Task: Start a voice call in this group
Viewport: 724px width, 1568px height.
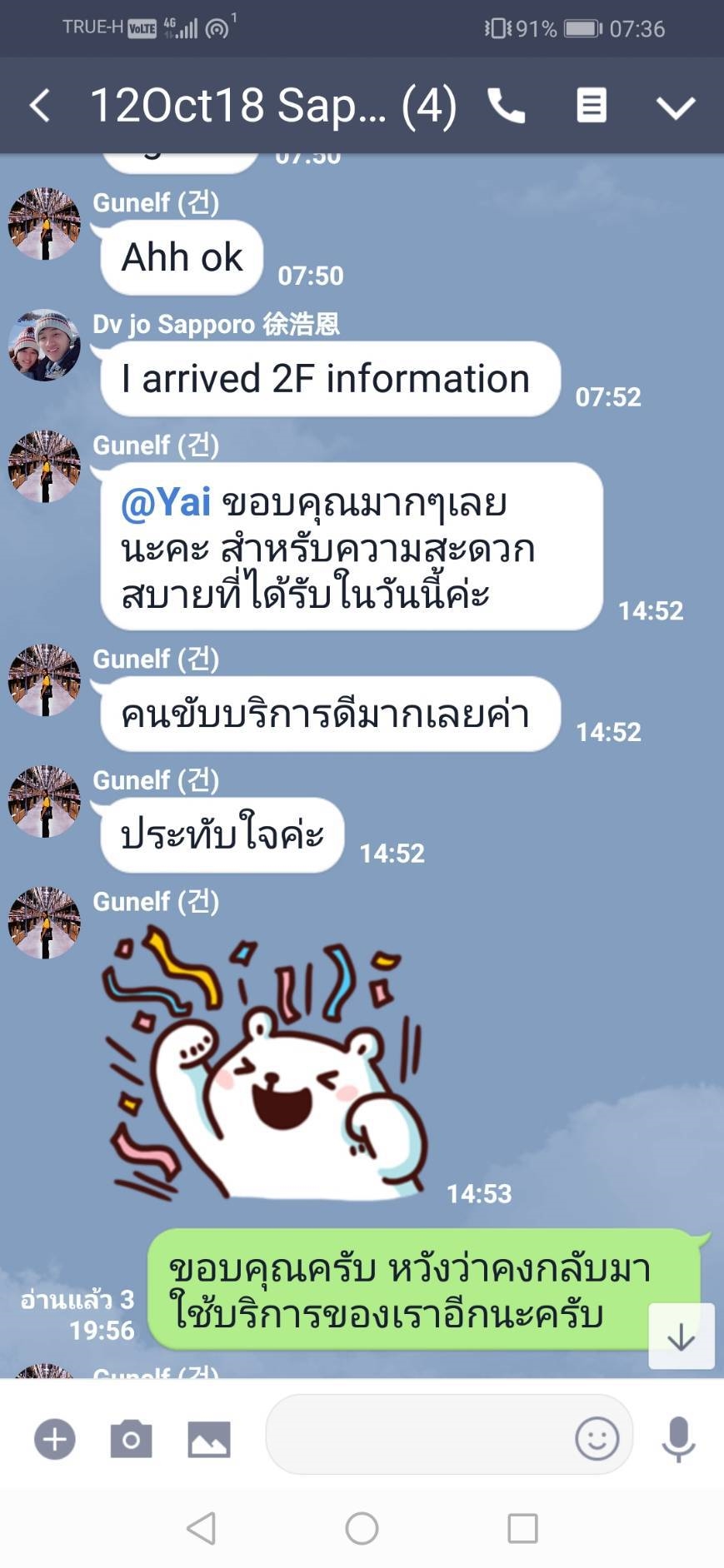Action: click(506, 106)
